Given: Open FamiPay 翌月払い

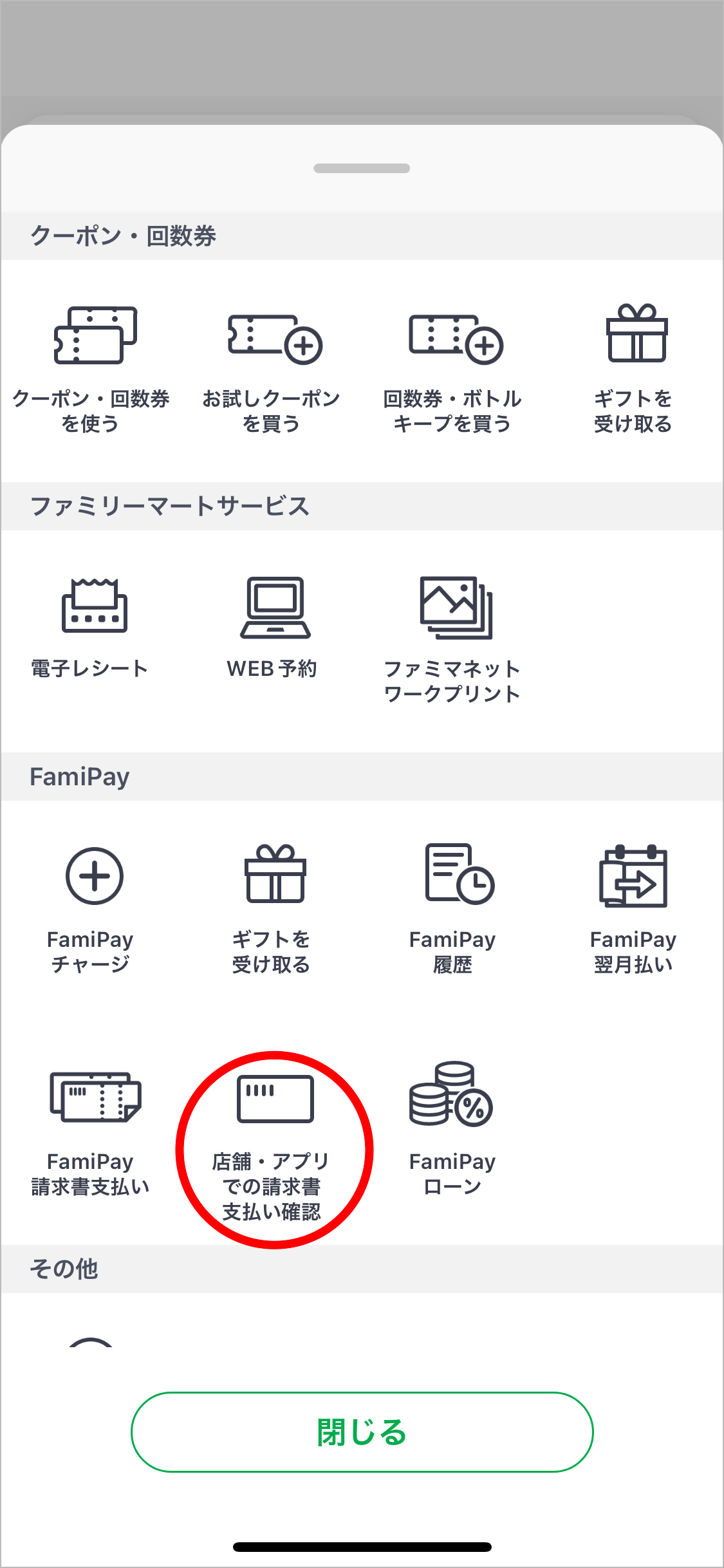Looking at the screenshot, I should pyautogui.click(x=633, y=908).
